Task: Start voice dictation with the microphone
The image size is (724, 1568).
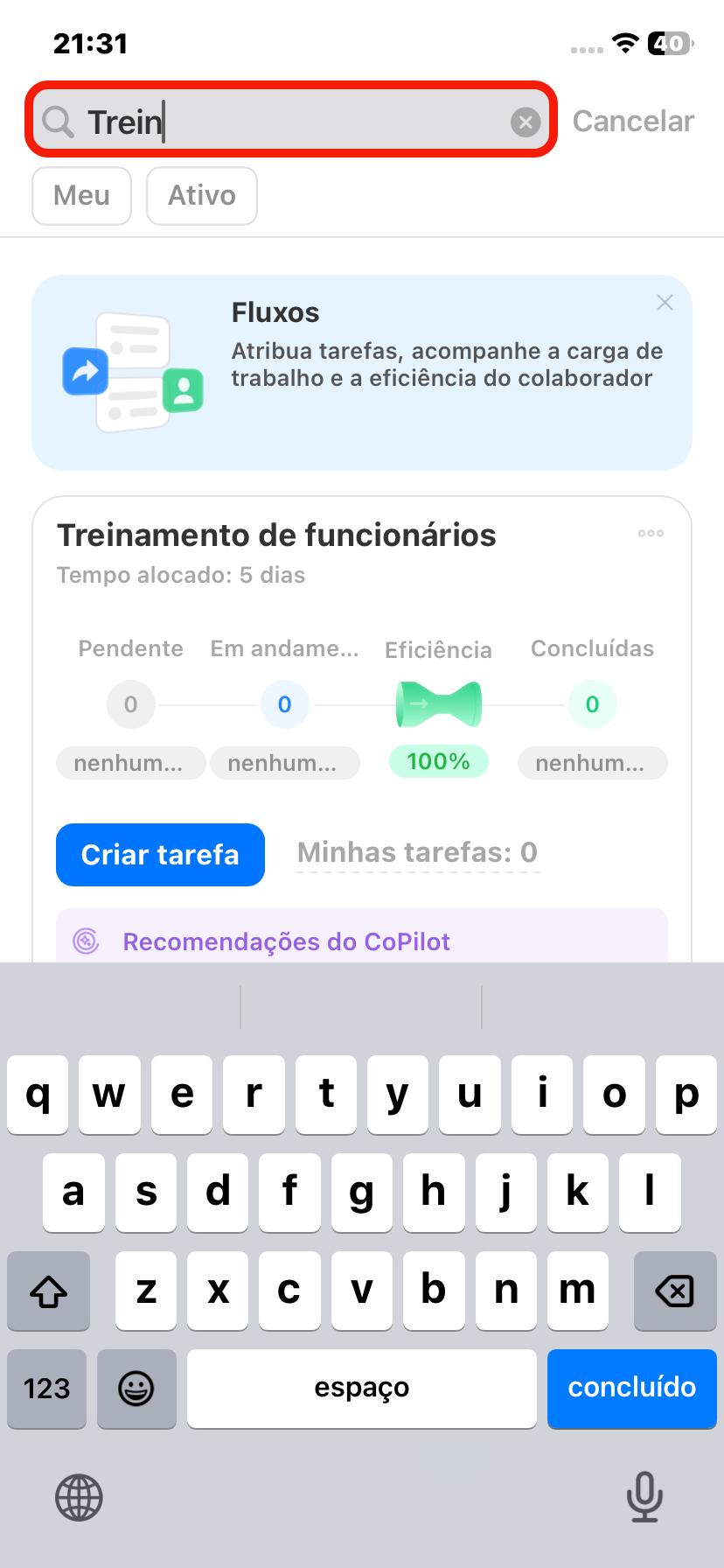Action: [644, 1496]
